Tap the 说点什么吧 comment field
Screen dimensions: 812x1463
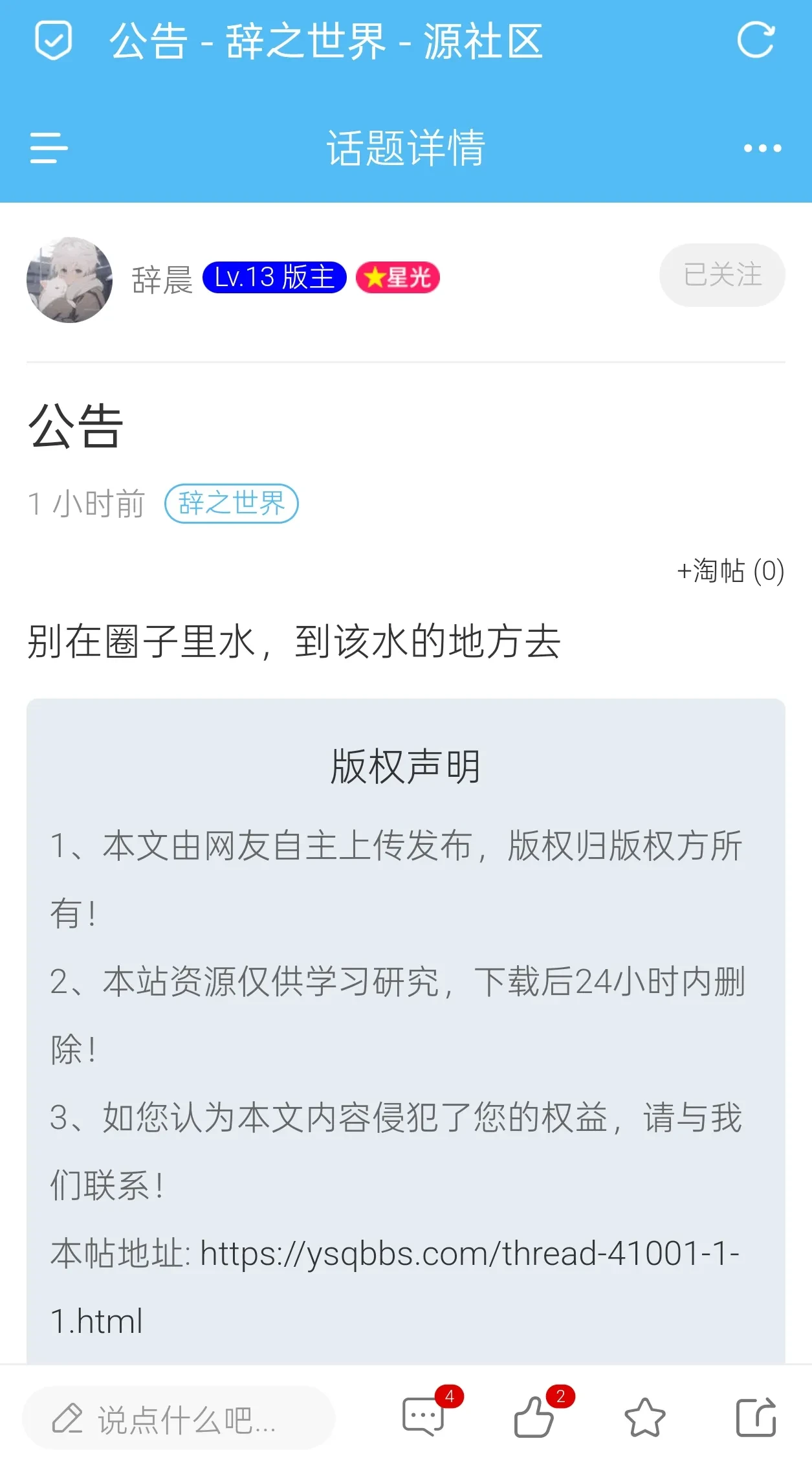click(x=179, y=1419)
